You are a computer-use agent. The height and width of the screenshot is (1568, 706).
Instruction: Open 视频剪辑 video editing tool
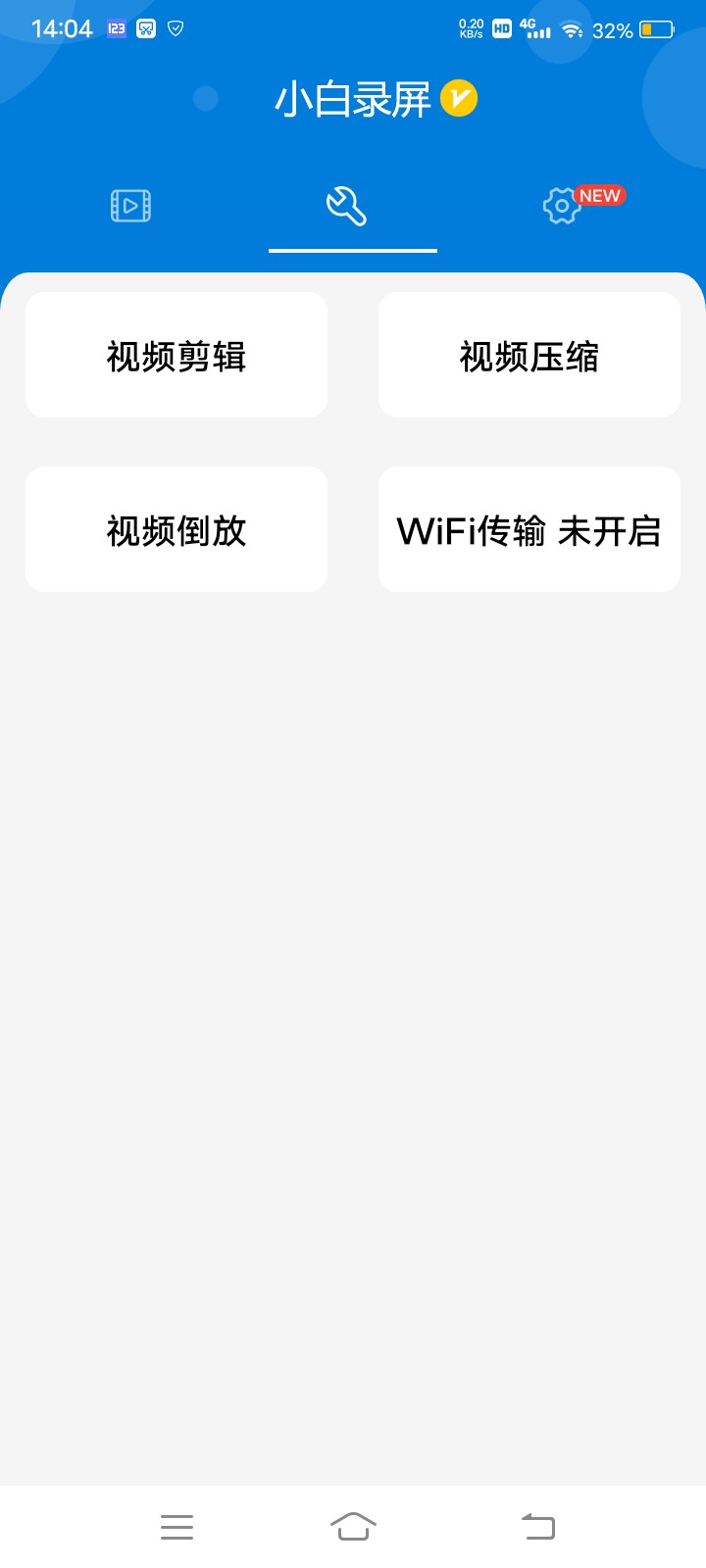click(x=176, y=355)
